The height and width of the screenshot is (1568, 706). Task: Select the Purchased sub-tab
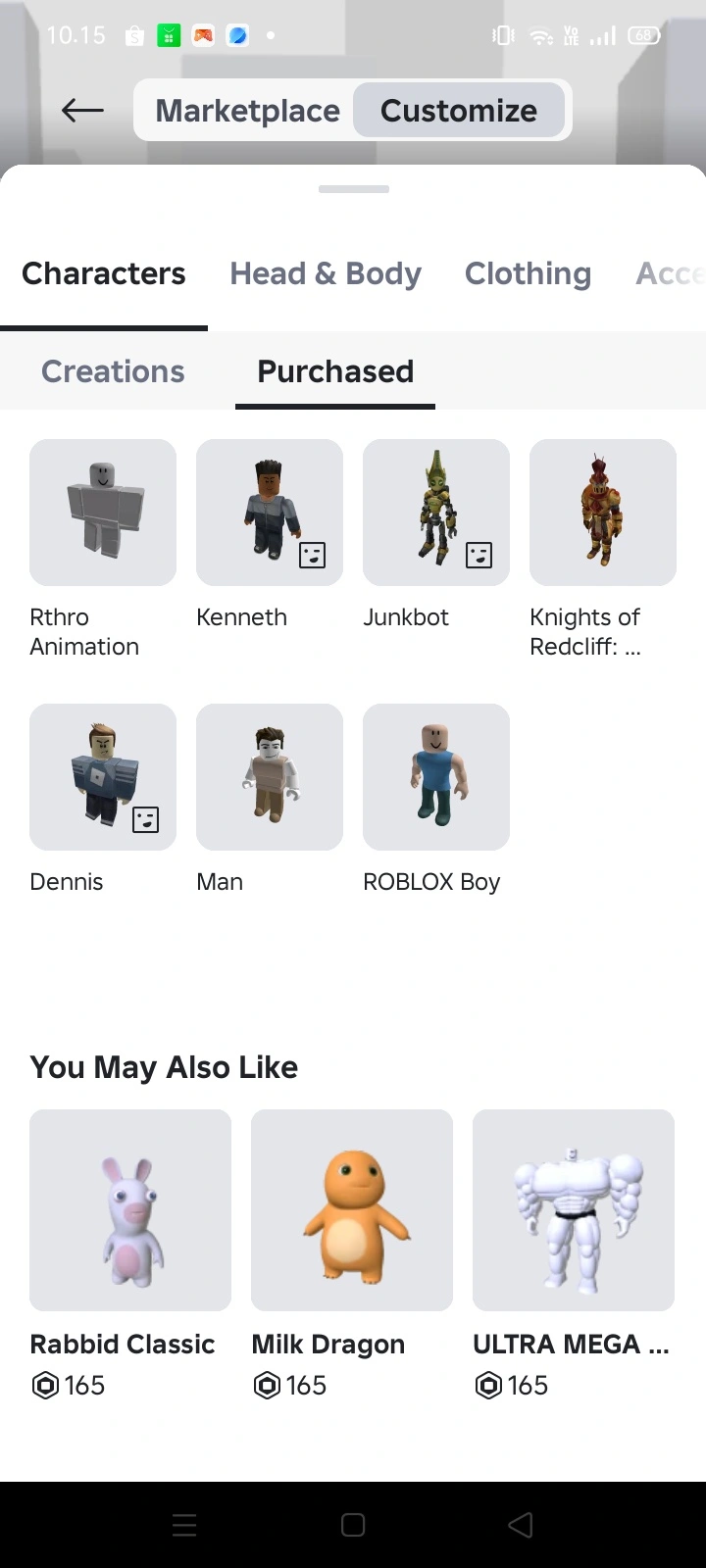[335, 371]
